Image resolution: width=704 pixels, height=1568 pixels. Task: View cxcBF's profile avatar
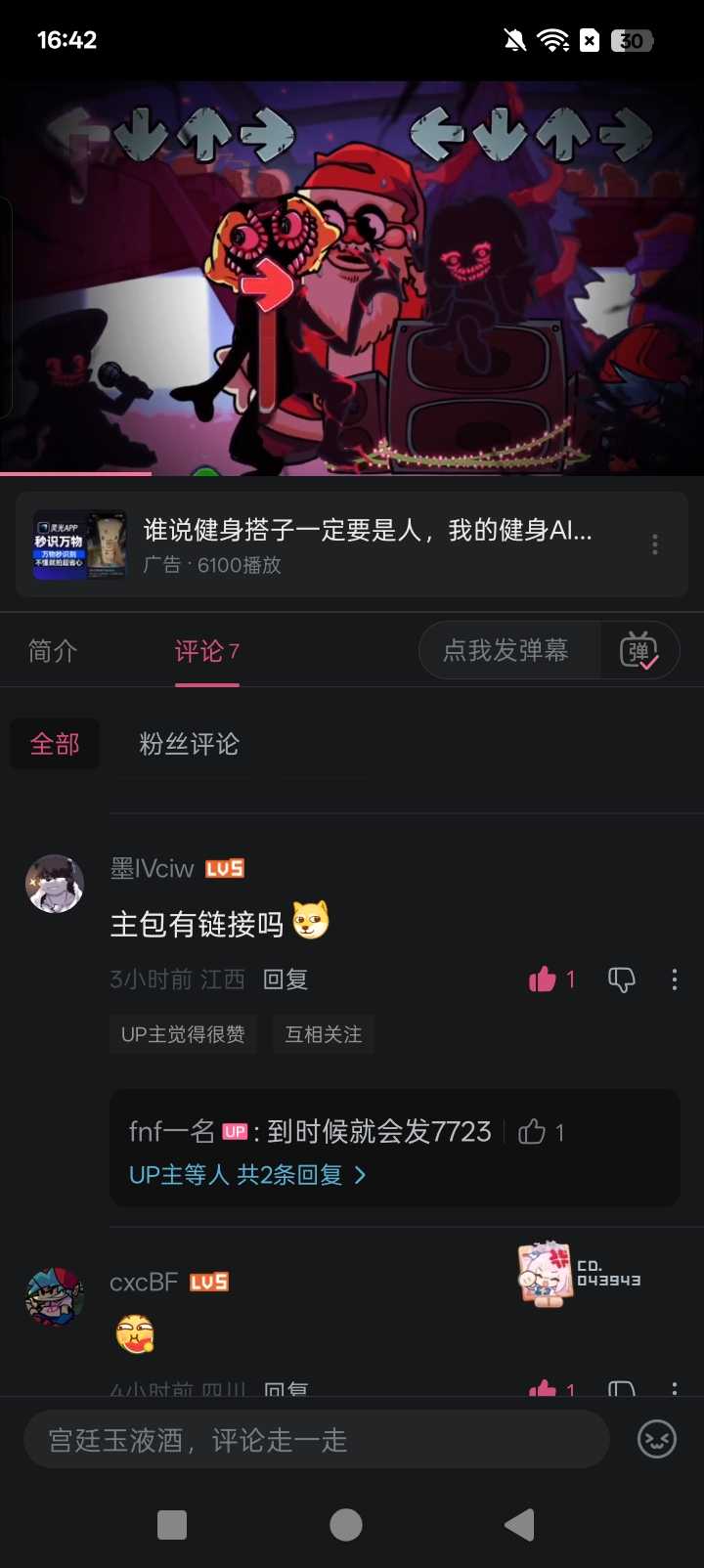55,1296
